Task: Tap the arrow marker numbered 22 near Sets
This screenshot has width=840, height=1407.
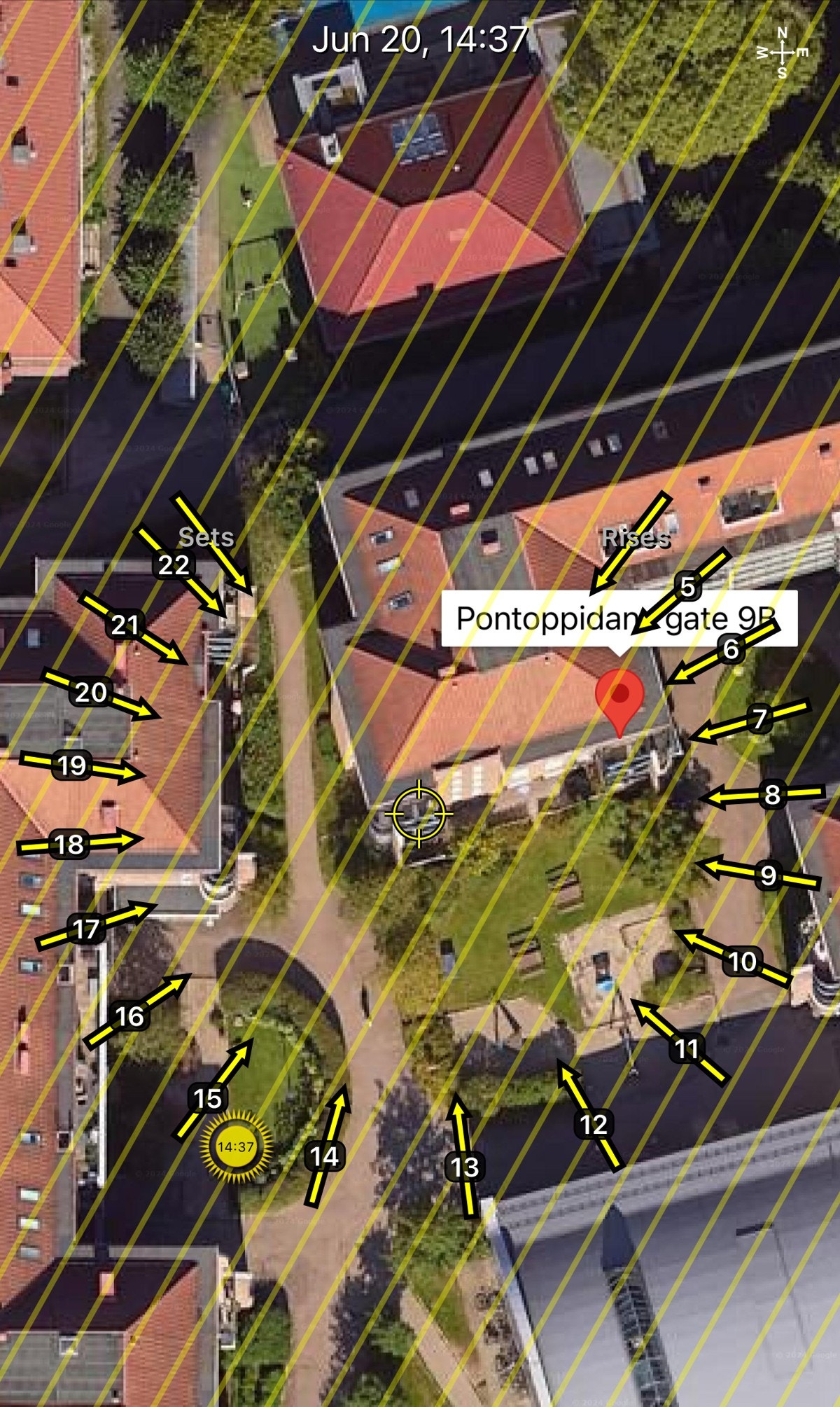Action: point(175,564)
